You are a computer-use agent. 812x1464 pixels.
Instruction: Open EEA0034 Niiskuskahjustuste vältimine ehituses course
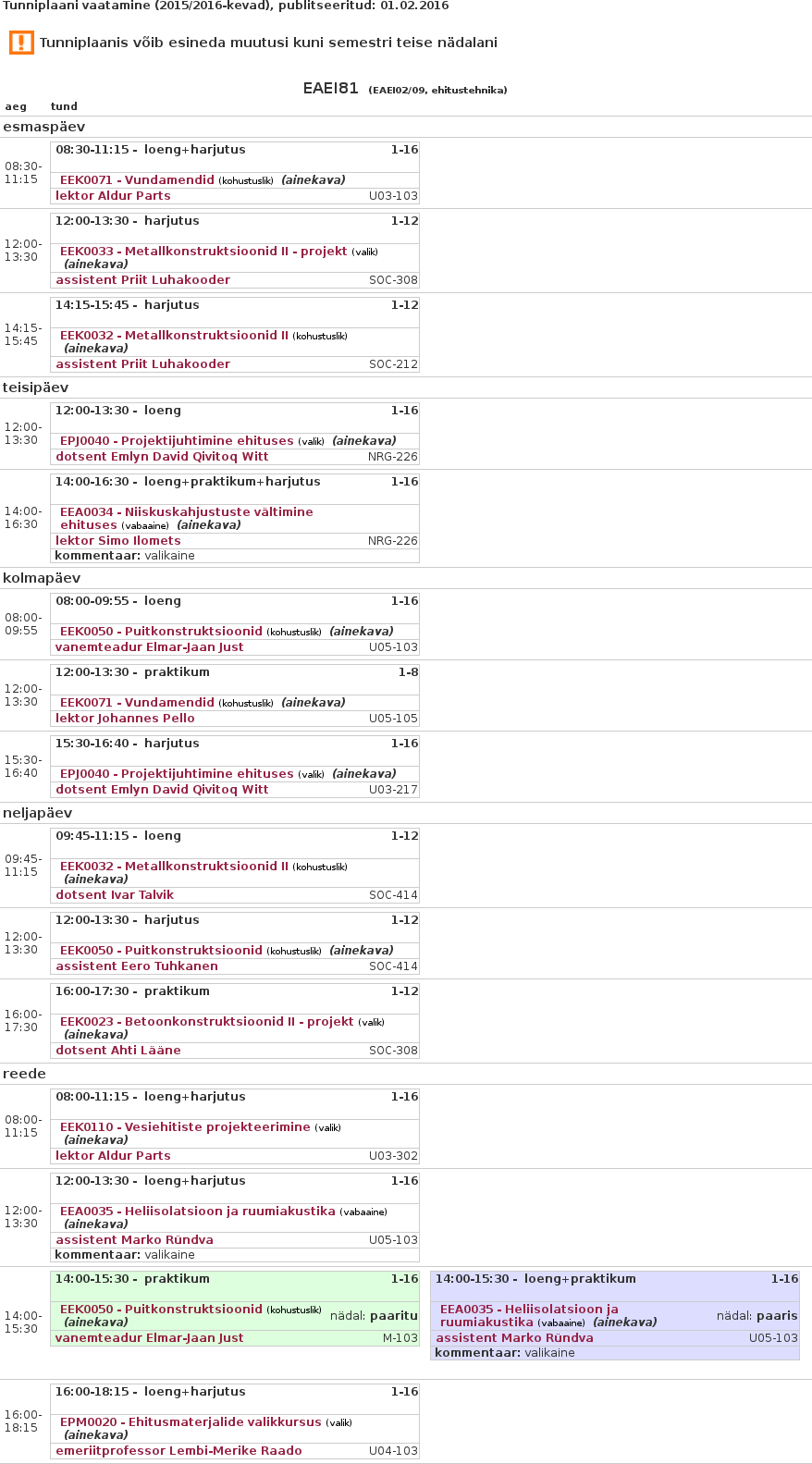tap(186, 512)
